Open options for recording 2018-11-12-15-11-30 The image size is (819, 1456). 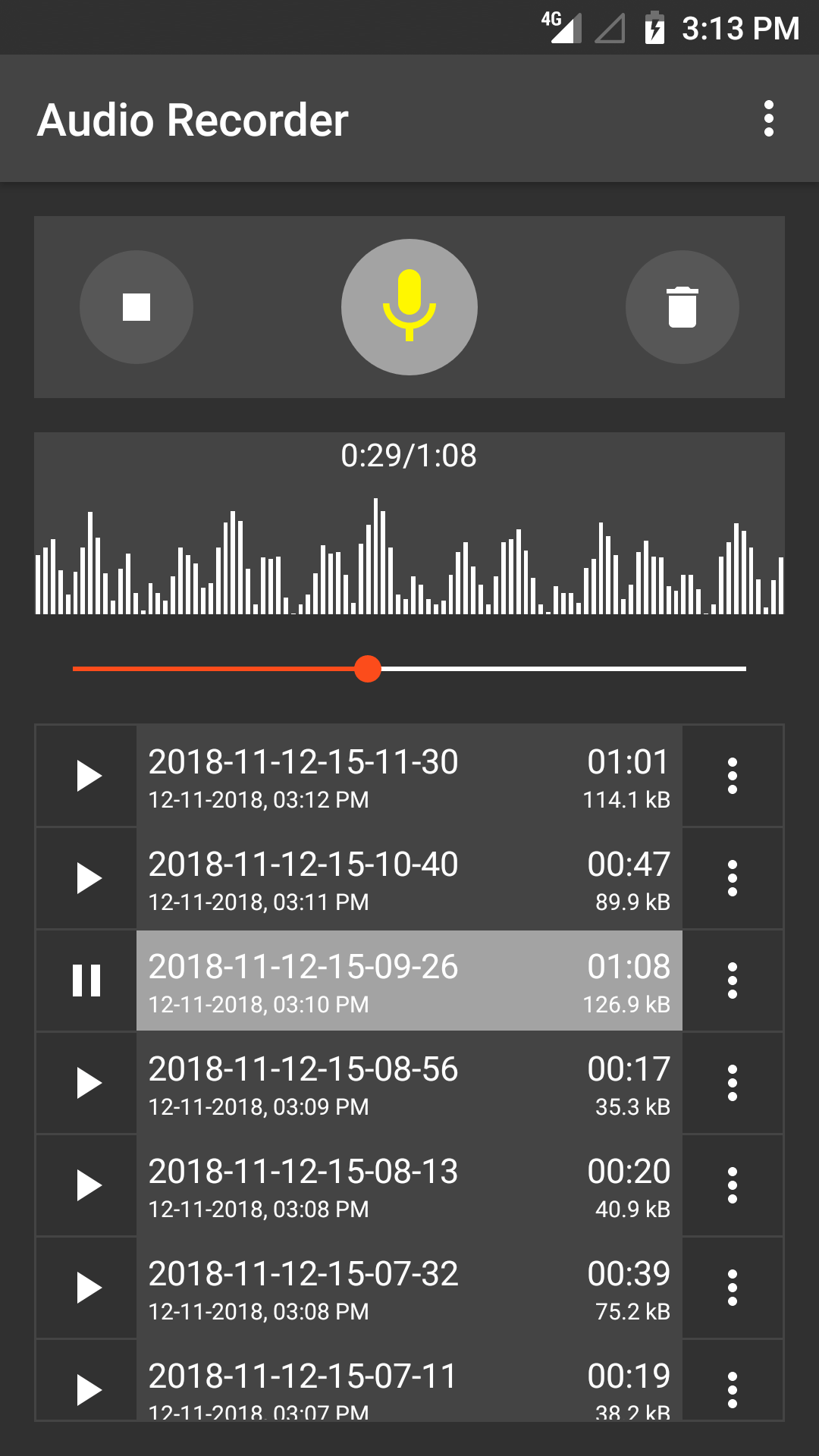point(733,775)
